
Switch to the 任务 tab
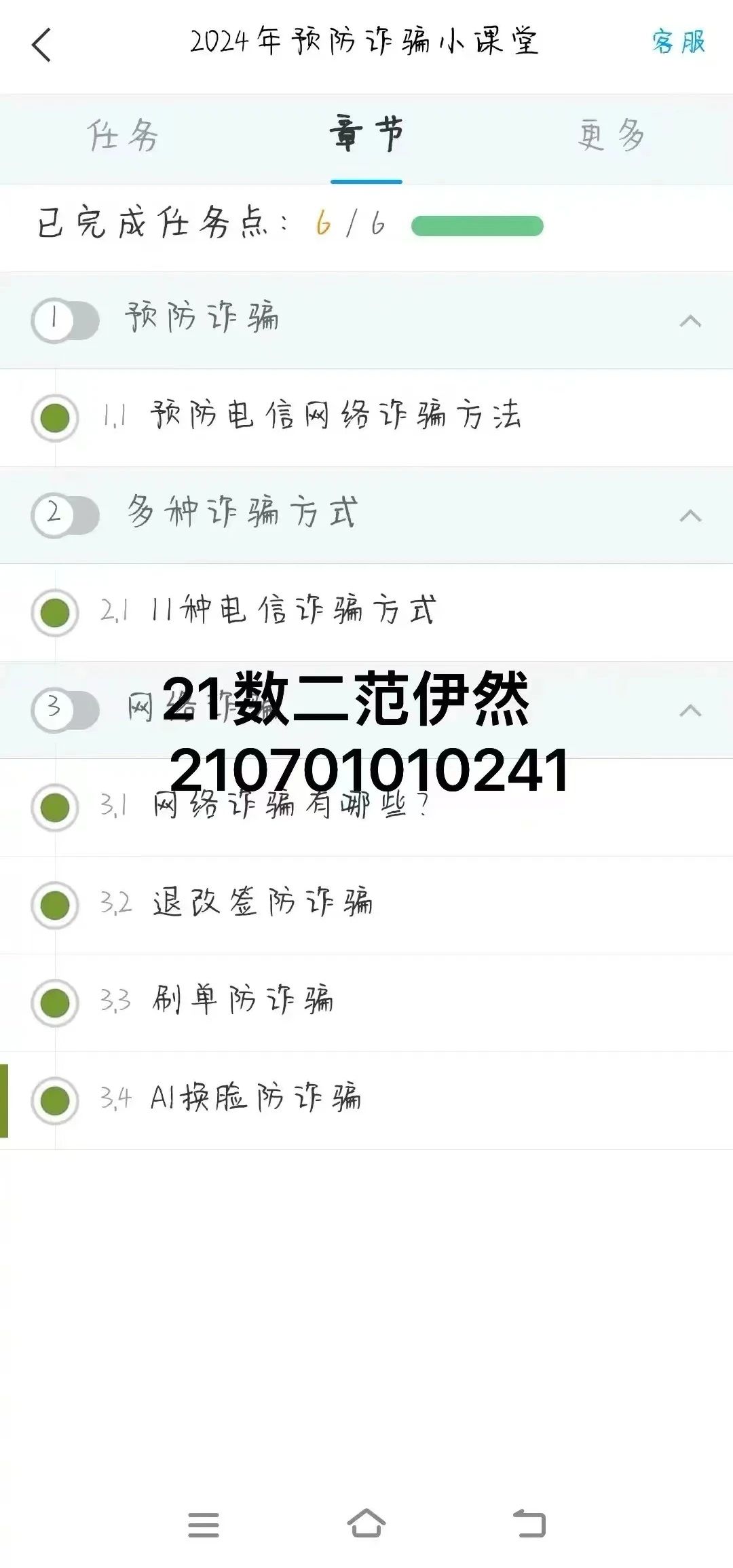122,135
